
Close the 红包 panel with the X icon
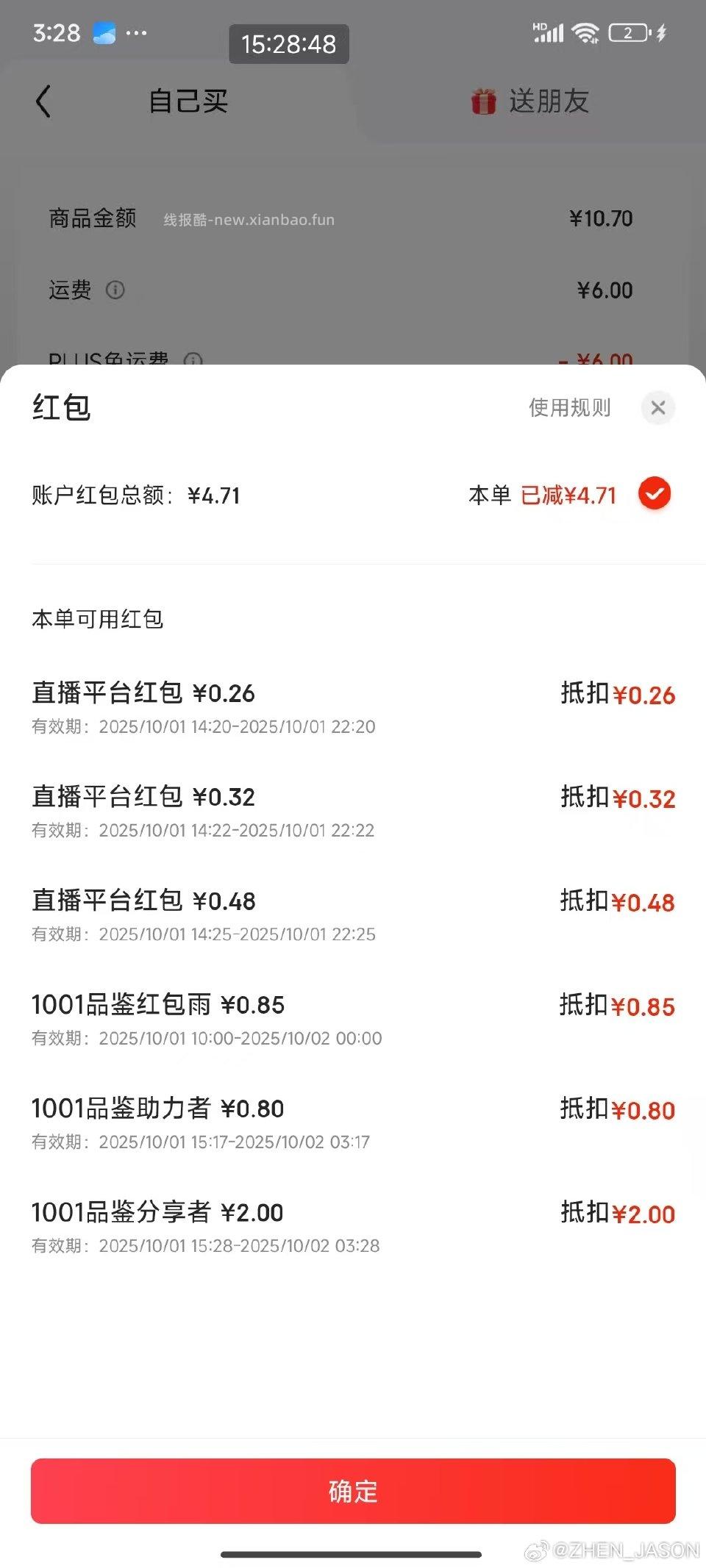658,408
